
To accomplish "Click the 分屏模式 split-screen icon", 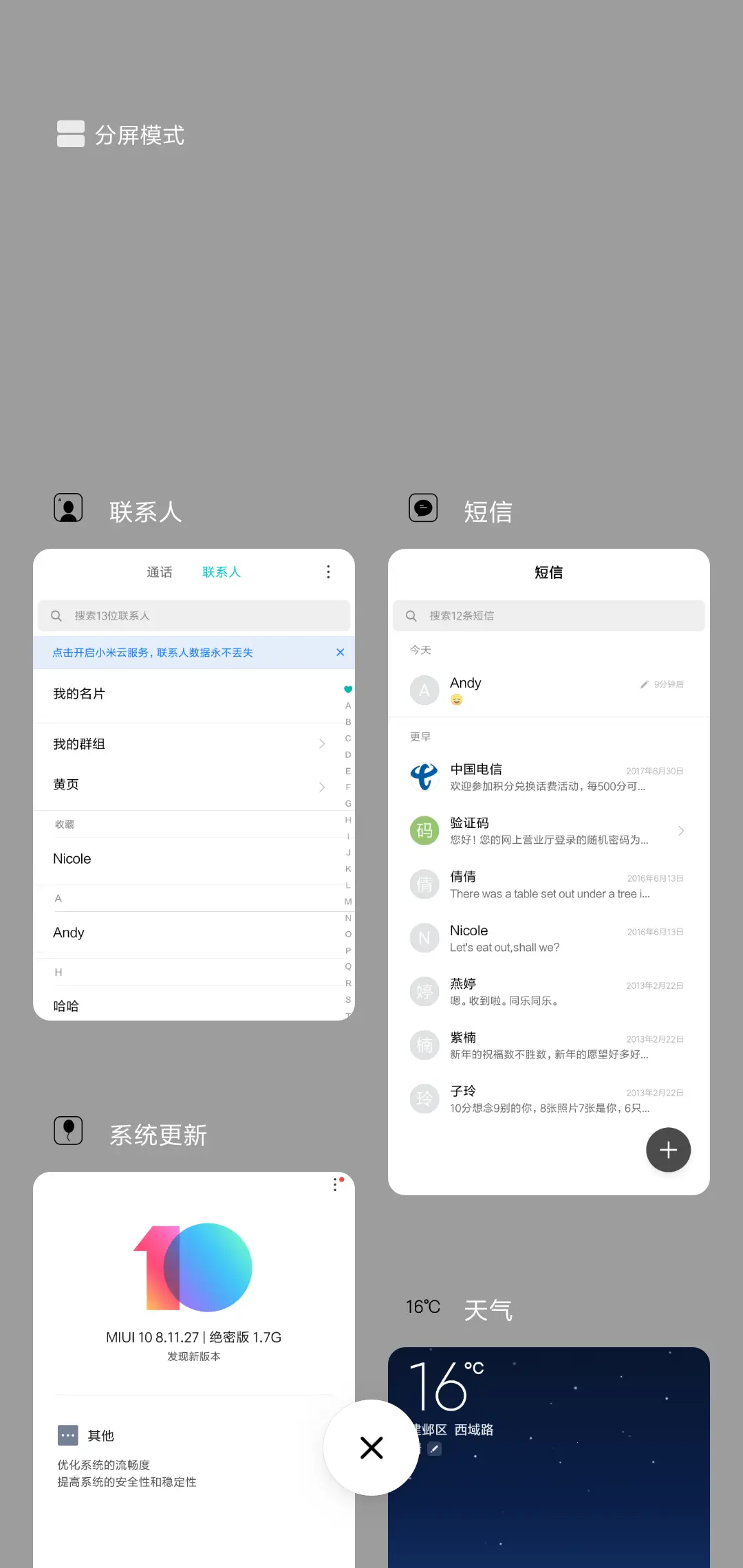I will tap(70, 133).
